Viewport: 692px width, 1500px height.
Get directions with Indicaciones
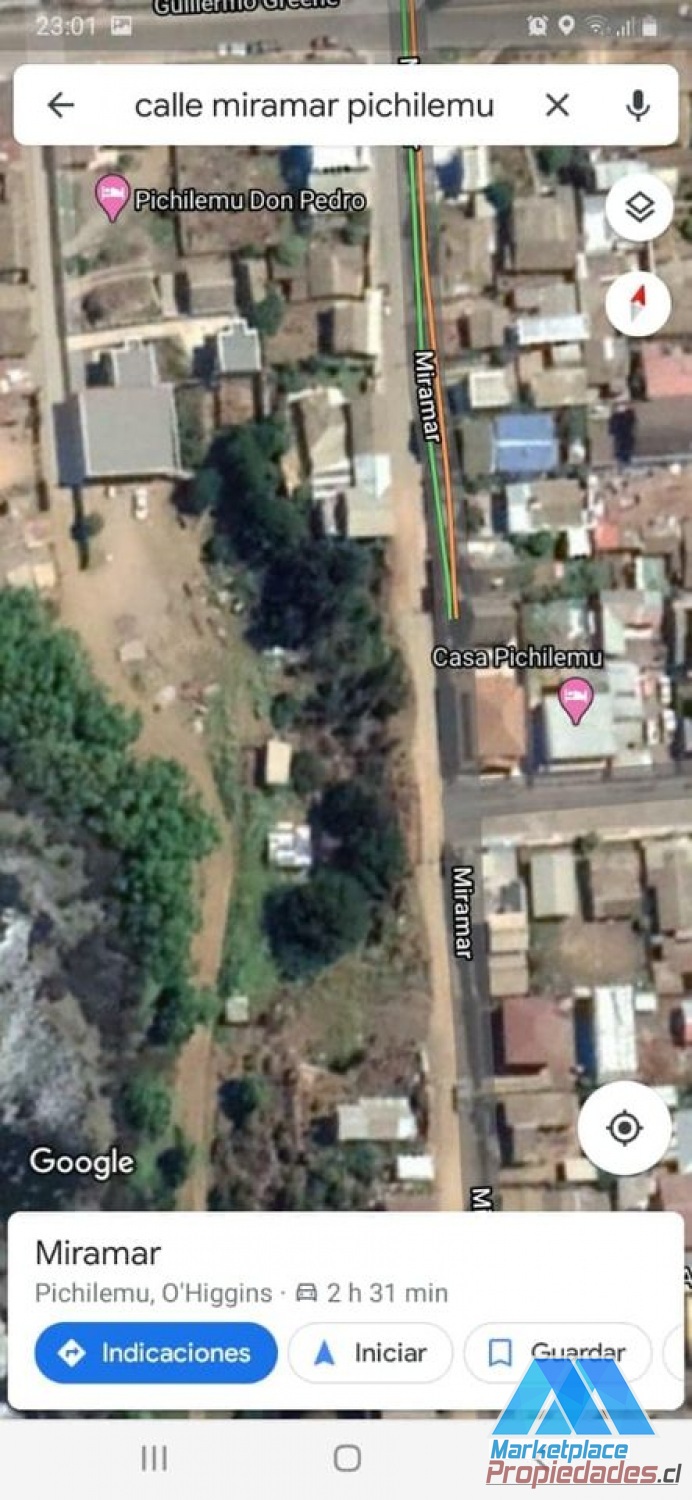tap(156, 1353)
